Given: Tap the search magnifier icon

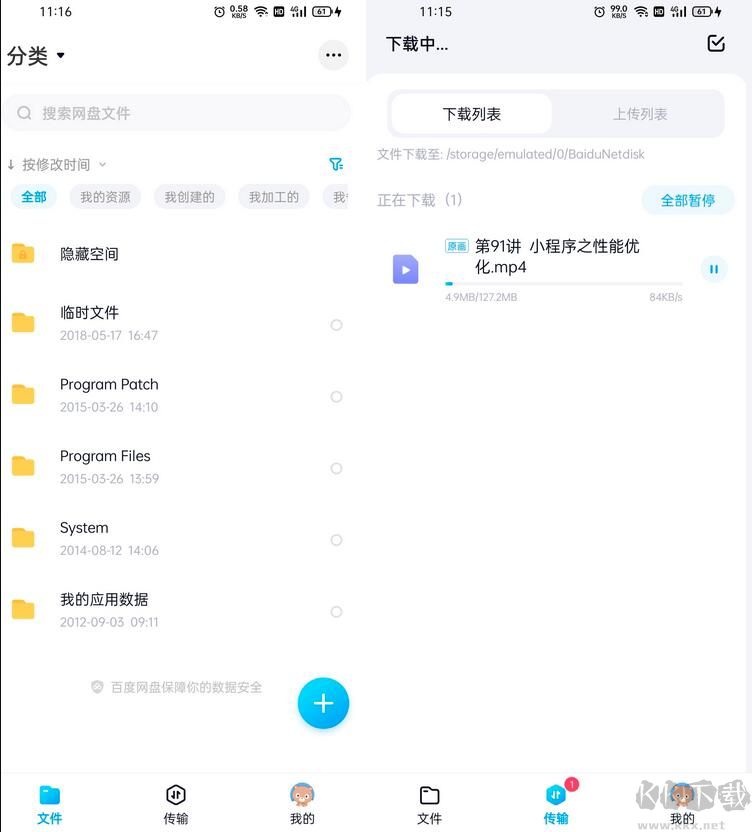Looking at the screenshot, I should 24,113.
